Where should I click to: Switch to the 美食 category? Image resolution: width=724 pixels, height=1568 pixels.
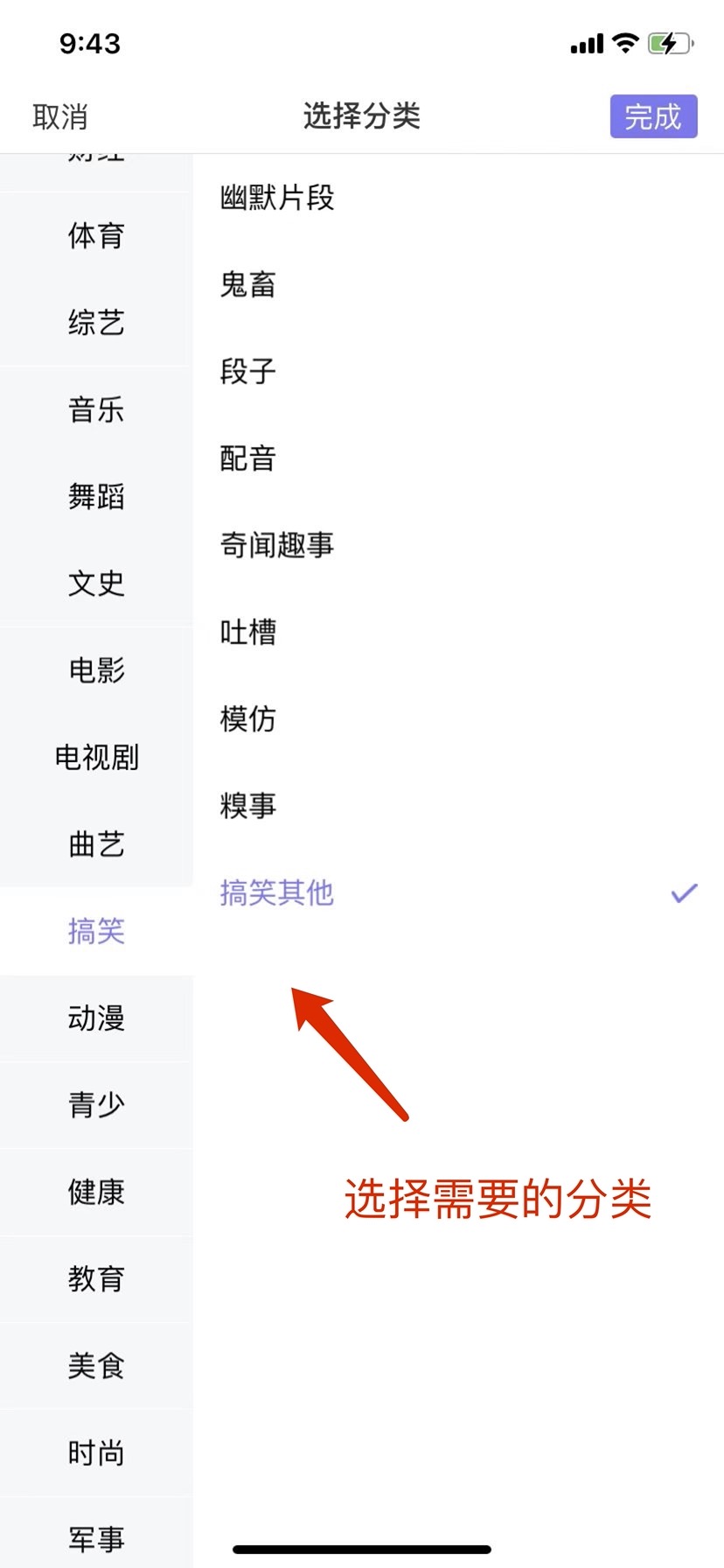click(x=96, y=1365)
